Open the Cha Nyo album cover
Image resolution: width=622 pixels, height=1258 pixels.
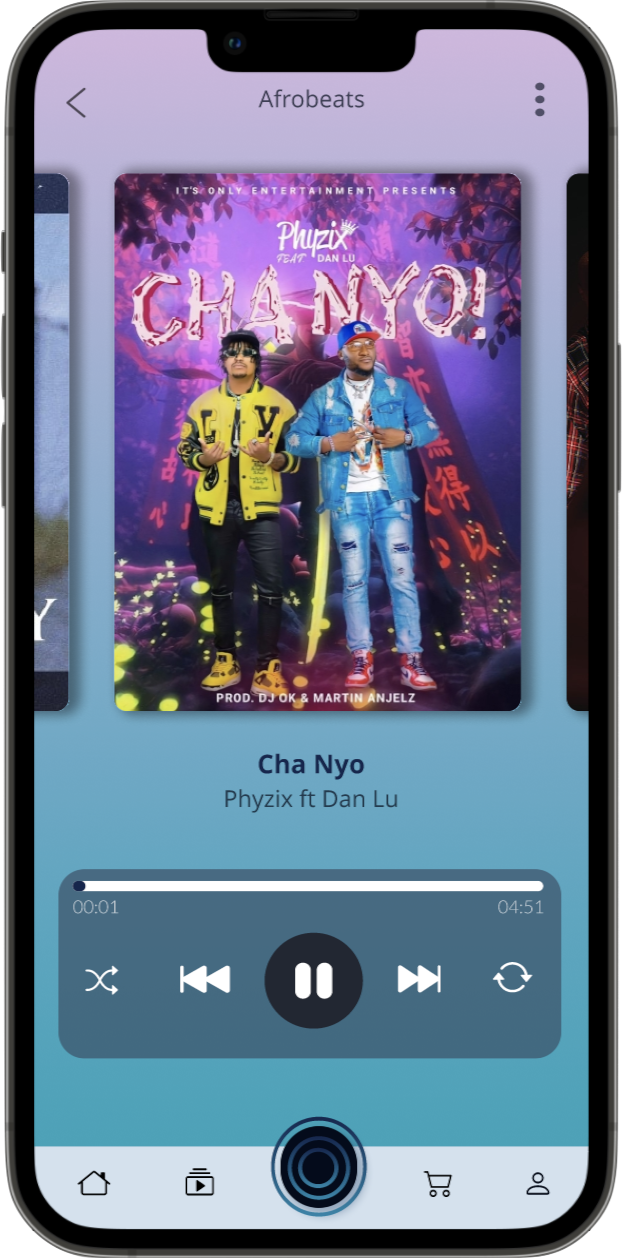point(318,442)
